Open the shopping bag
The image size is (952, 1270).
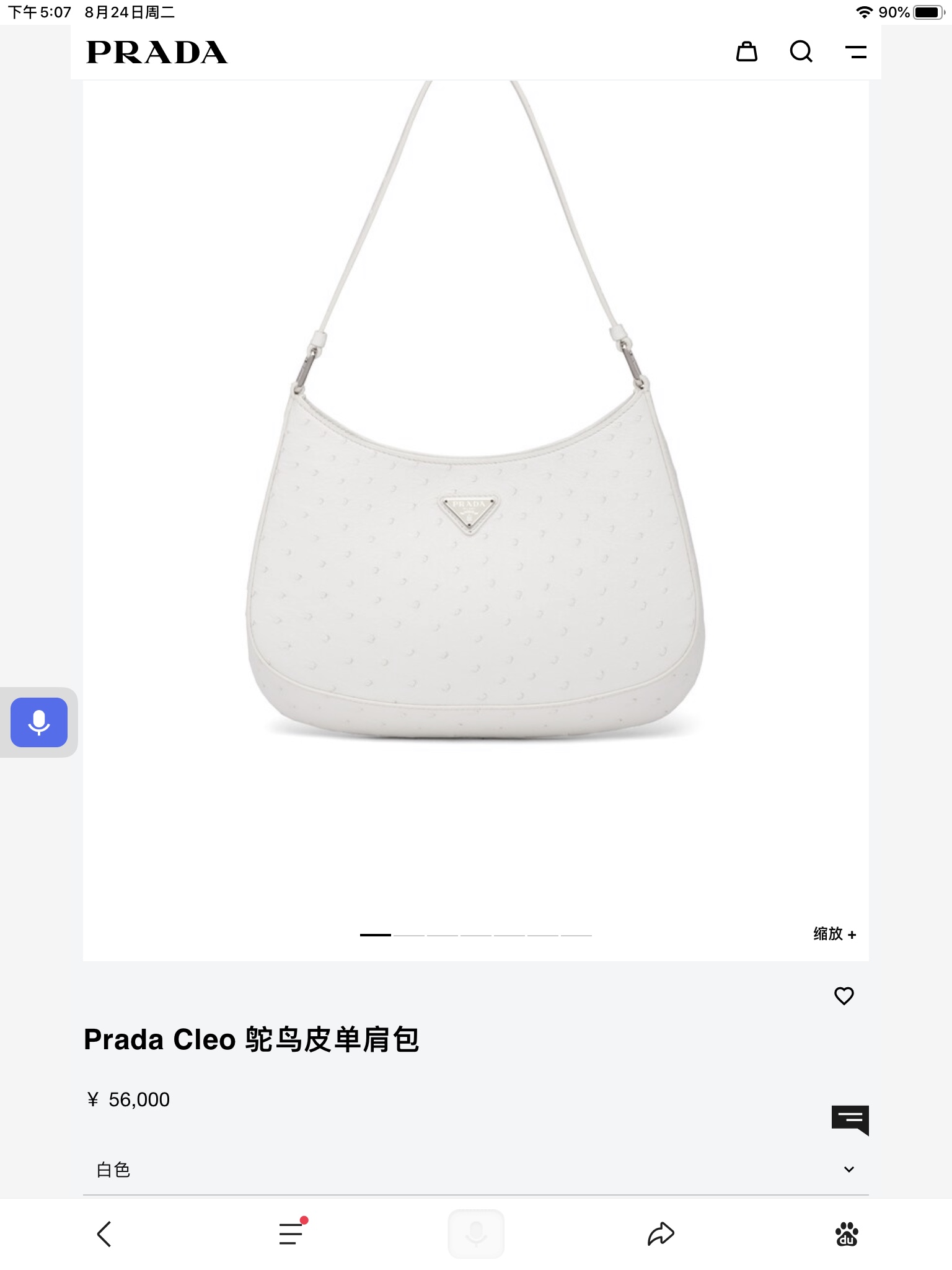[746, 51]
